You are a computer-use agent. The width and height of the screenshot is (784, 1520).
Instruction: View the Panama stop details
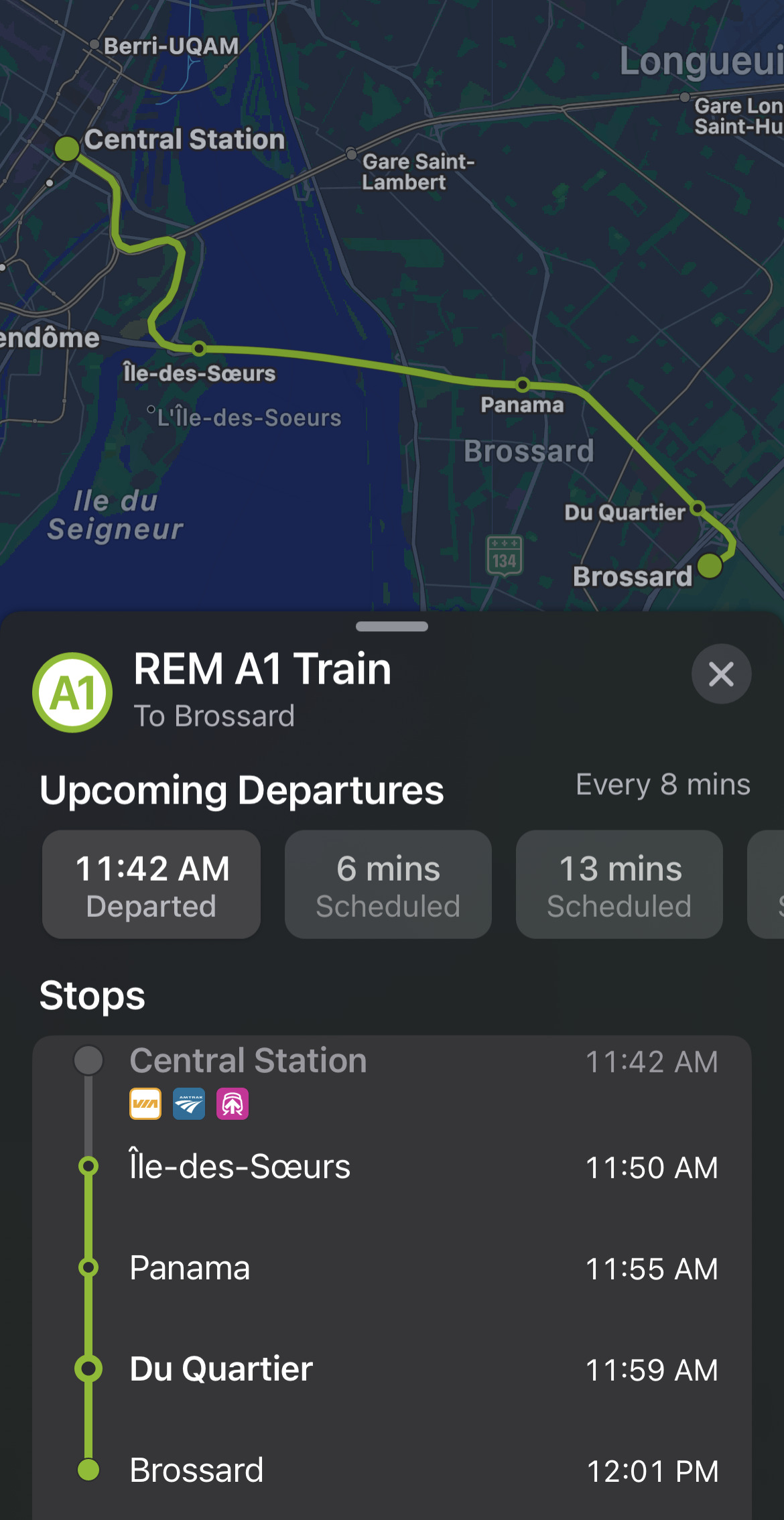coord(392,1267)
